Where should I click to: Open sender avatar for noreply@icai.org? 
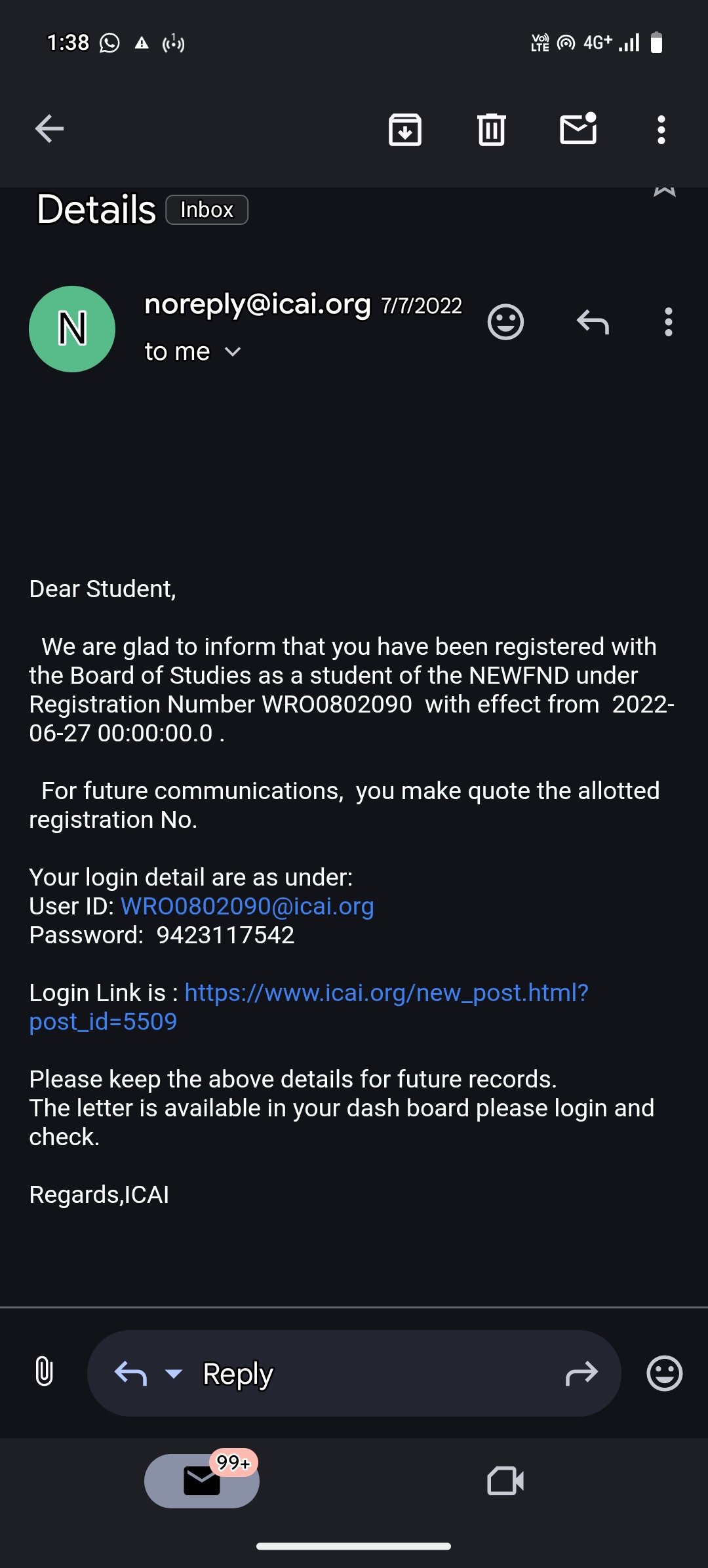[x=72, y=329]
